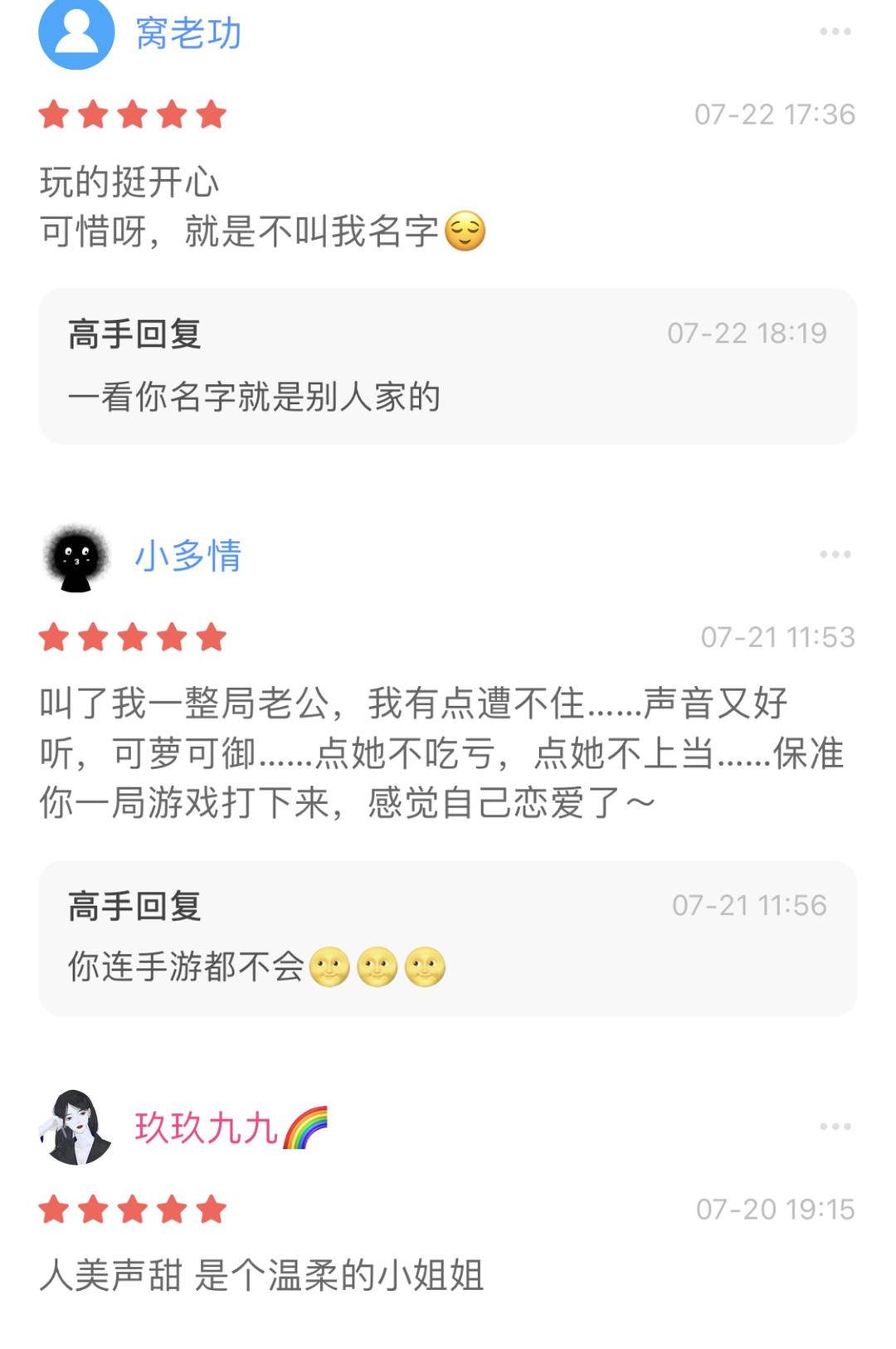Click the first star in 窝老功's rating
The height and width of the screenshot is (1349, 896).
coord(53,114)
